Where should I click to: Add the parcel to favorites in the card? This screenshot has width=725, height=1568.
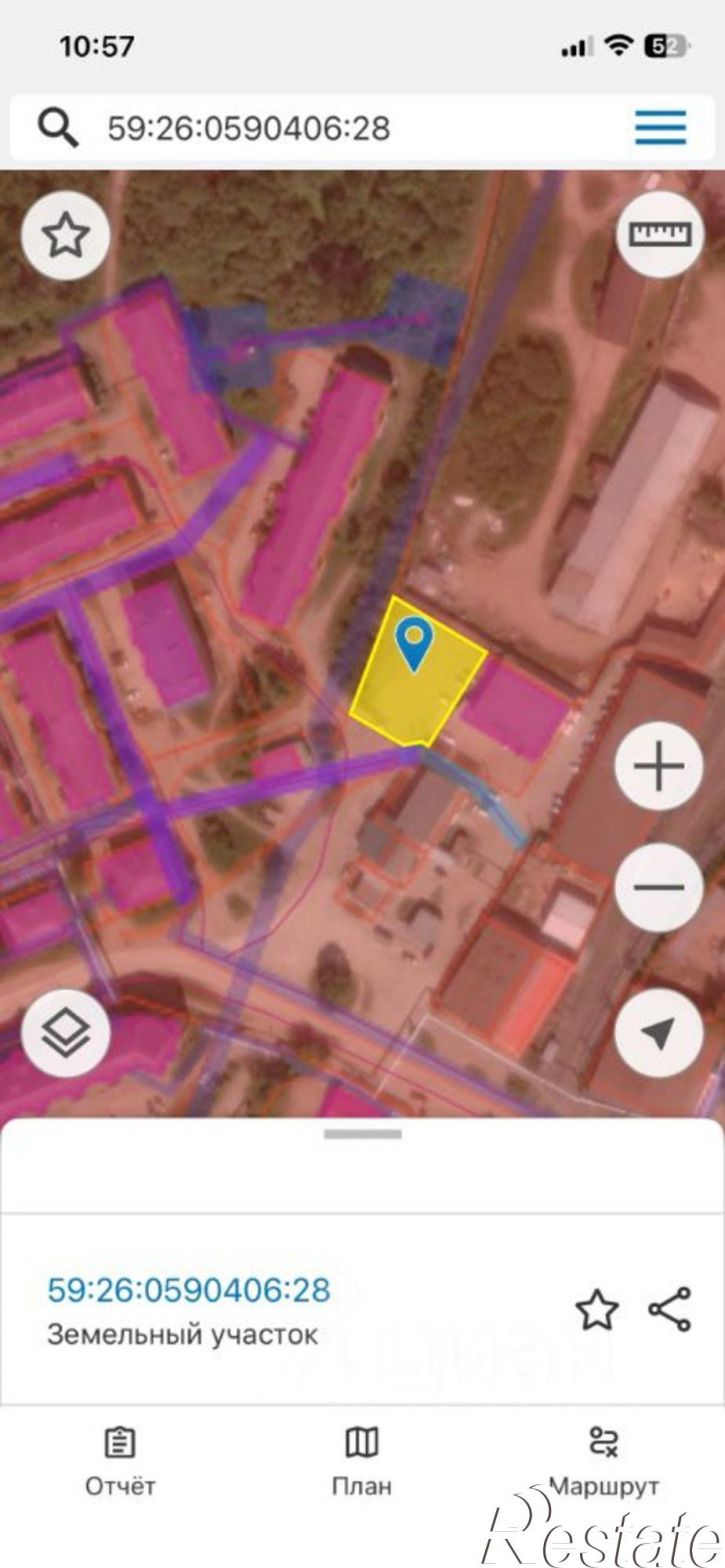click(x=597, y=1310)
